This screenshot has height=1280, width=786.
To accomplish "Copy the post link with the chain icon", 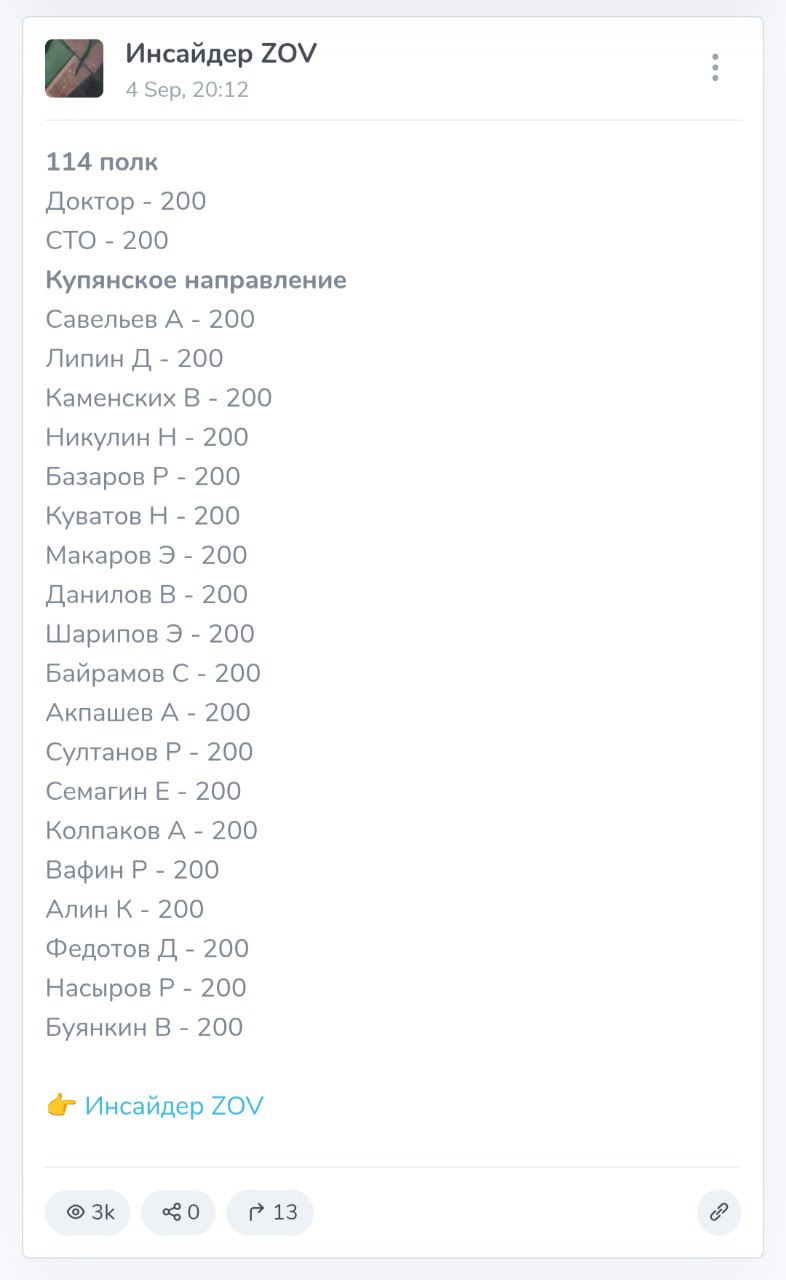I will (x=718, y=1212).
